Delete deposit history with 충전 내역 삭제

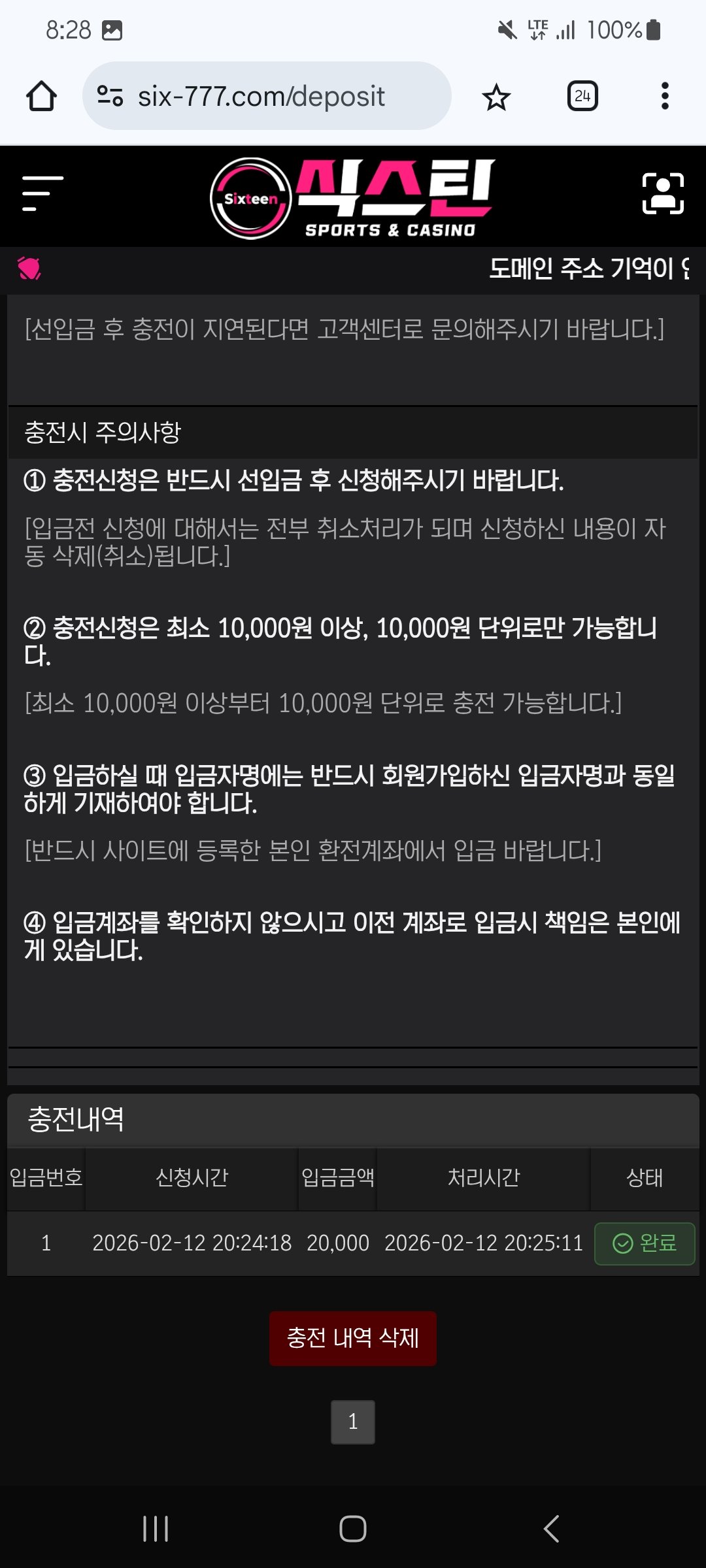point(353,1338)
